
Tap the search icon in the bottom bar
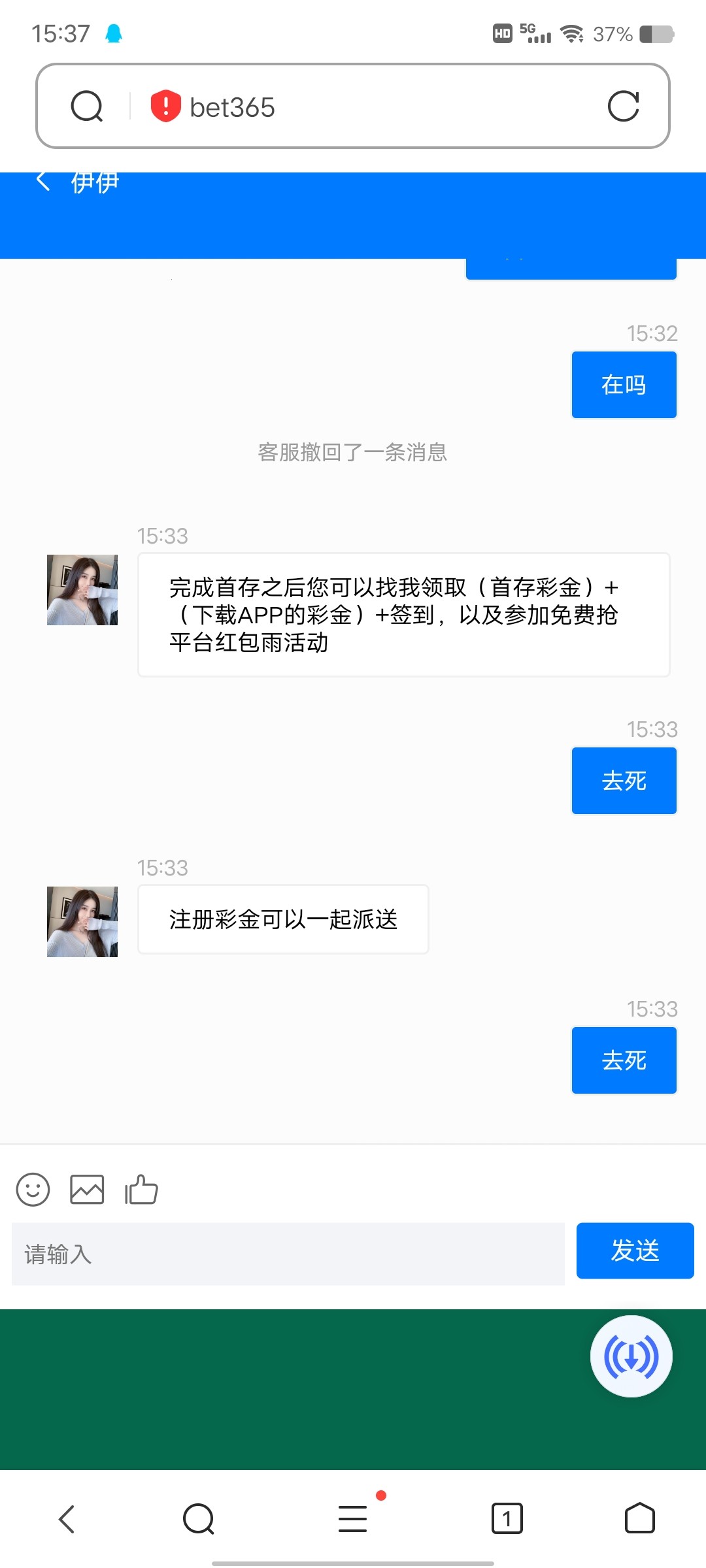click(x=199, y=1518)
